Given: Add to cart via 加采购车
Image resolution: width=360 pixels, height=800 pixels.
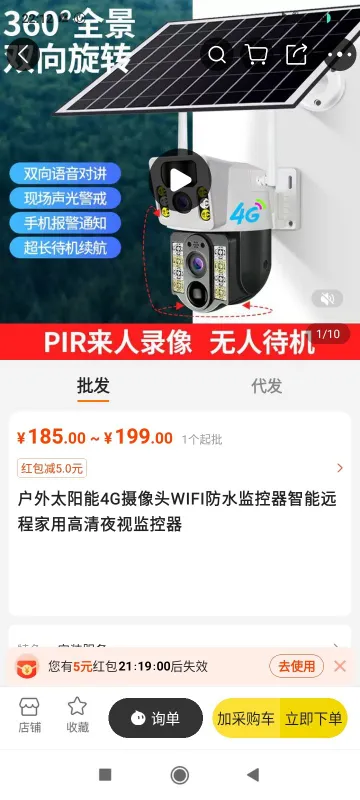Looking at the screenshot, I should click(x=246, y=718).
